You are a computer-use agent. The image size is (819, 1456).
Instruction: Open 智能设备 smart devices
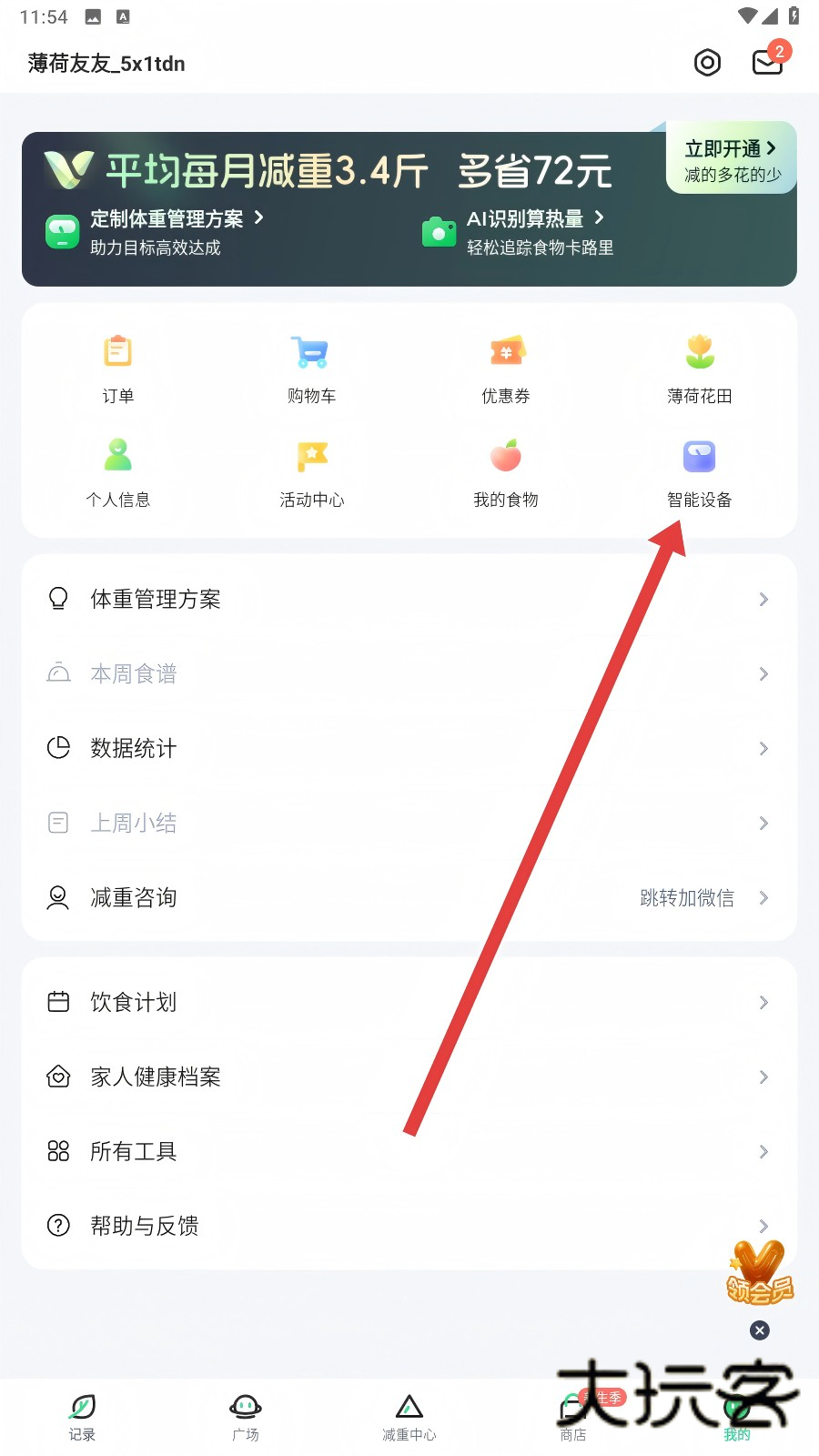(x=699, y=471)
